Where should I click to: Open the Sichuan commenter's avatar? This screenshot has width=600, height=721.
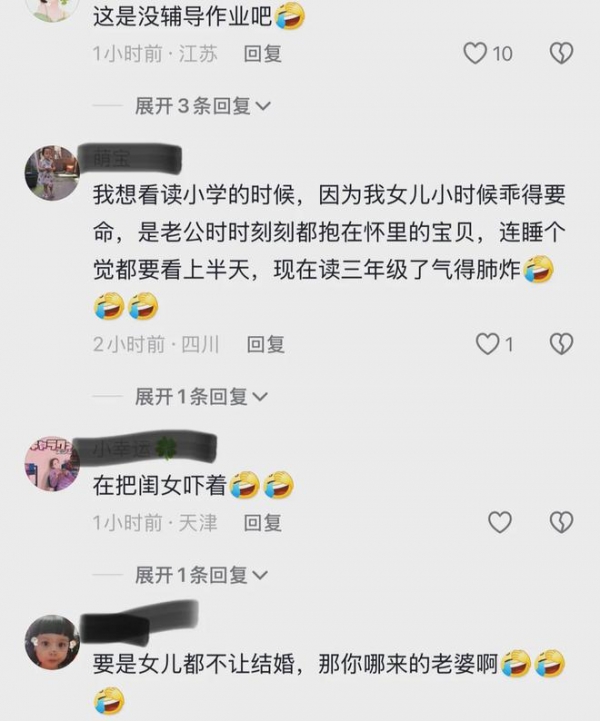[x=51, y=172]
